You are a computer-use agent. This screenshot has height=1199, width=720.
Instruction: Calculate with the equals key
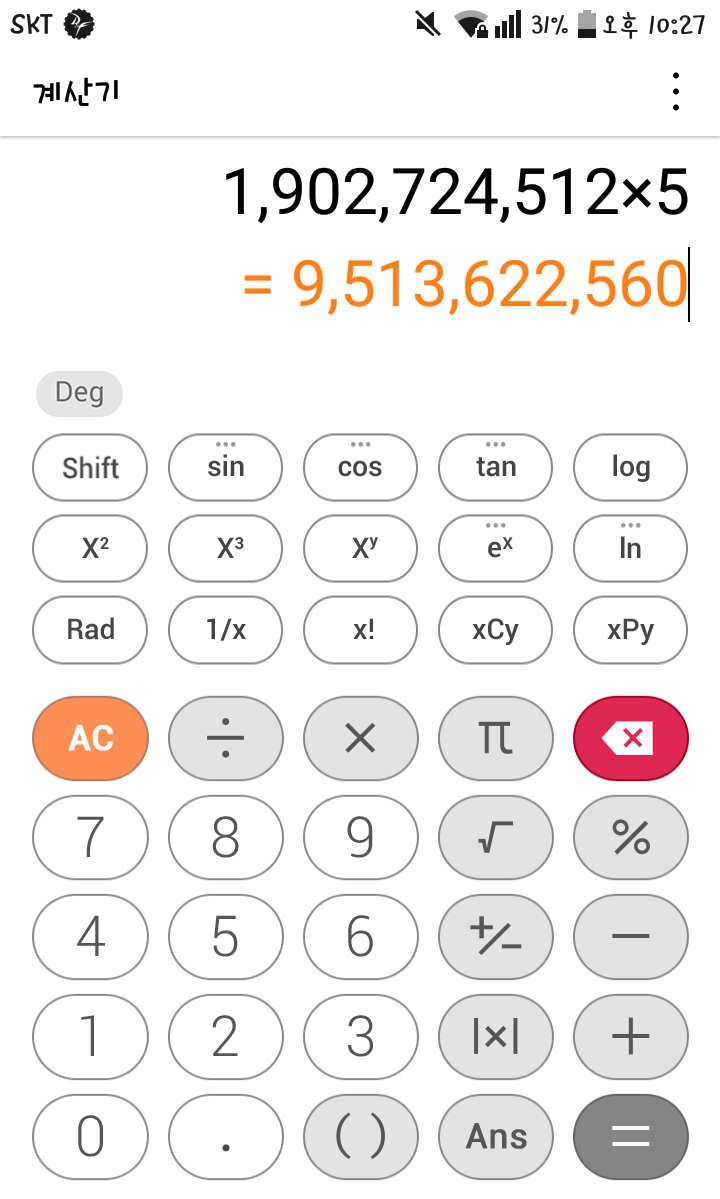[631, 1136]
